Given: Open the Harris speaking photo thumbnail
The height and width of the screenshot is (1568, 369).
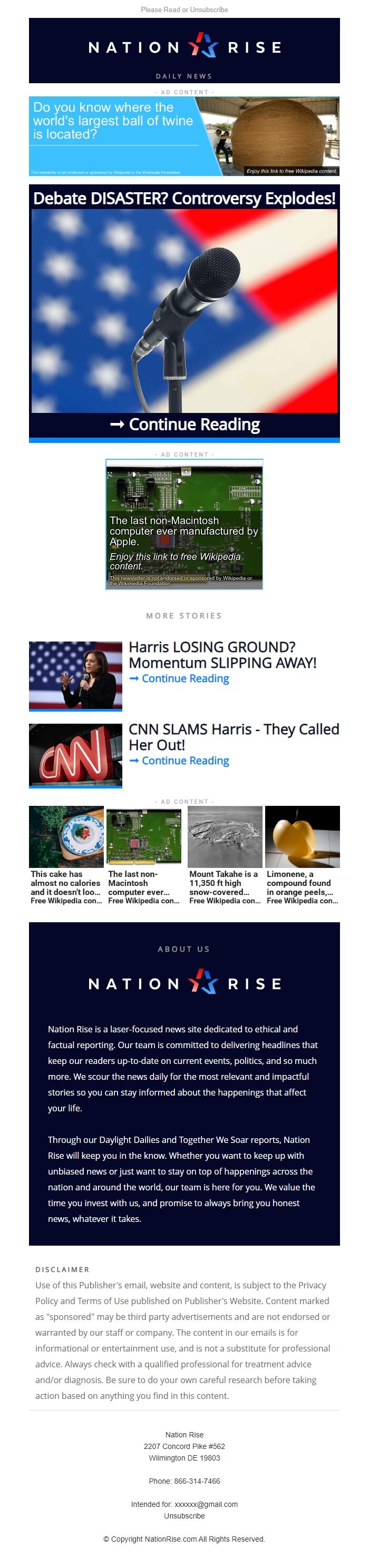Looking at the screenshot, I should 75,675.
